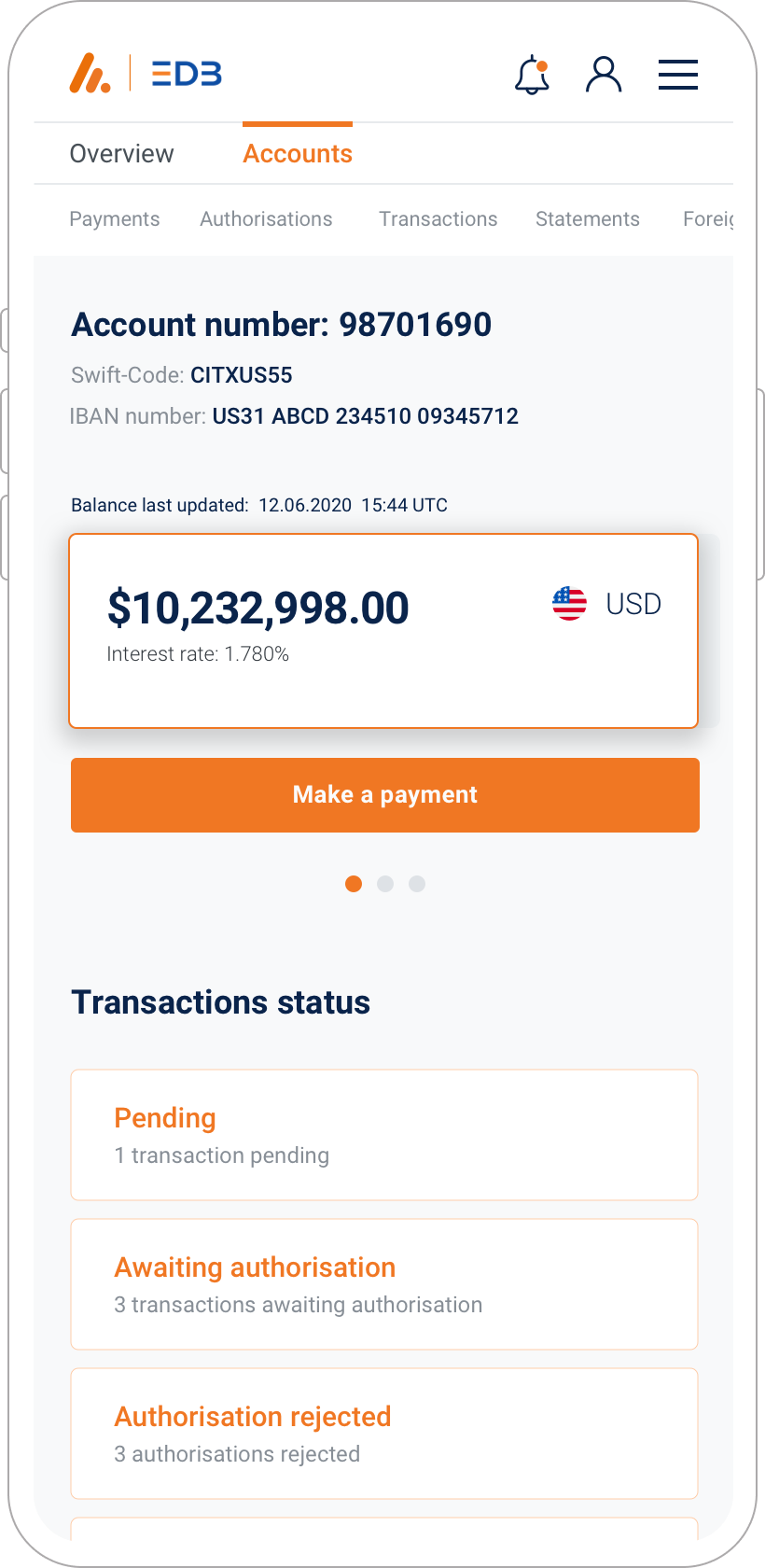
Task: Open the notifications bell
Action: [x=532, y=75]
